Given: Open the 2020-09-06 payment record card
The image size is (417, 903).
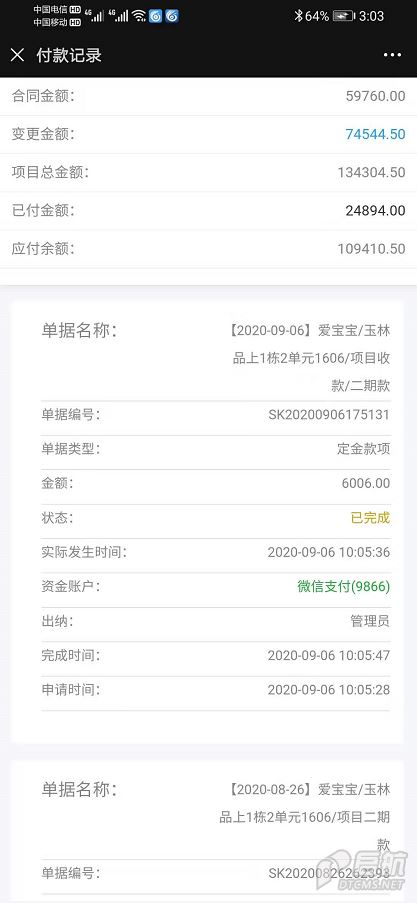Looking at the screenshot, I should 207,522.
